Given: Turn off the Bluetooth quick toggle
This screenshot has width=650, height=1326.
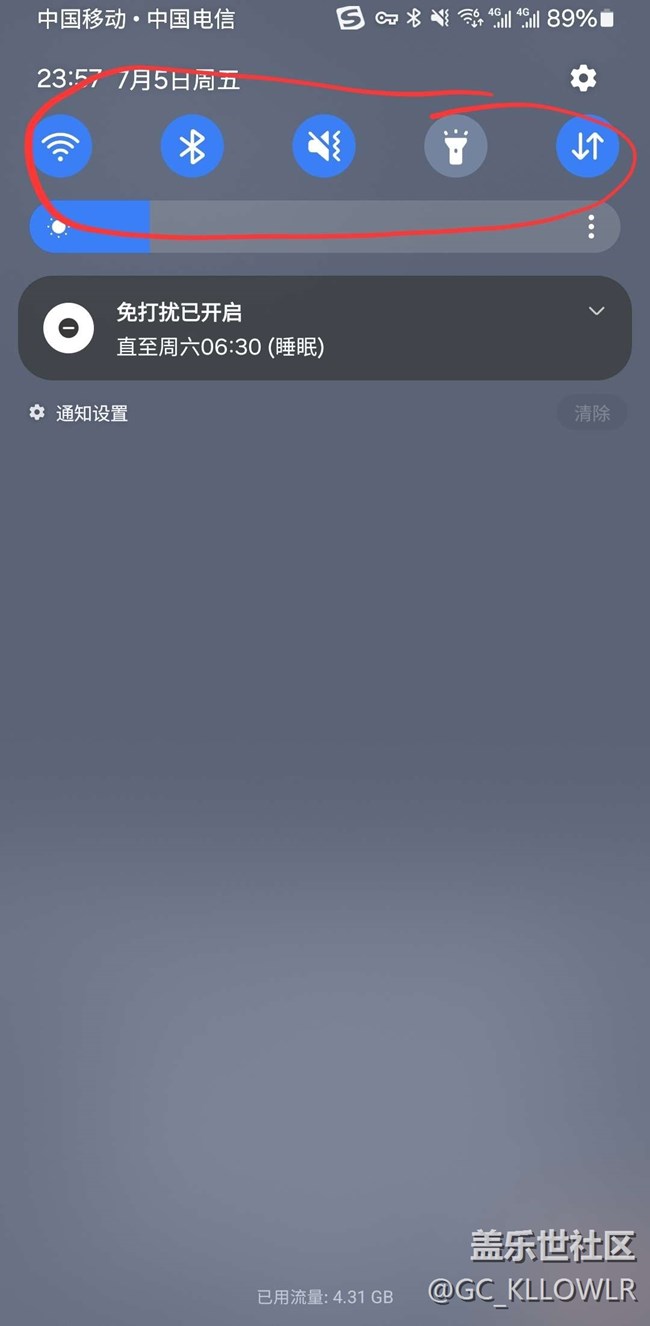Looking at the screenshot, I should (x=192, y=146).
